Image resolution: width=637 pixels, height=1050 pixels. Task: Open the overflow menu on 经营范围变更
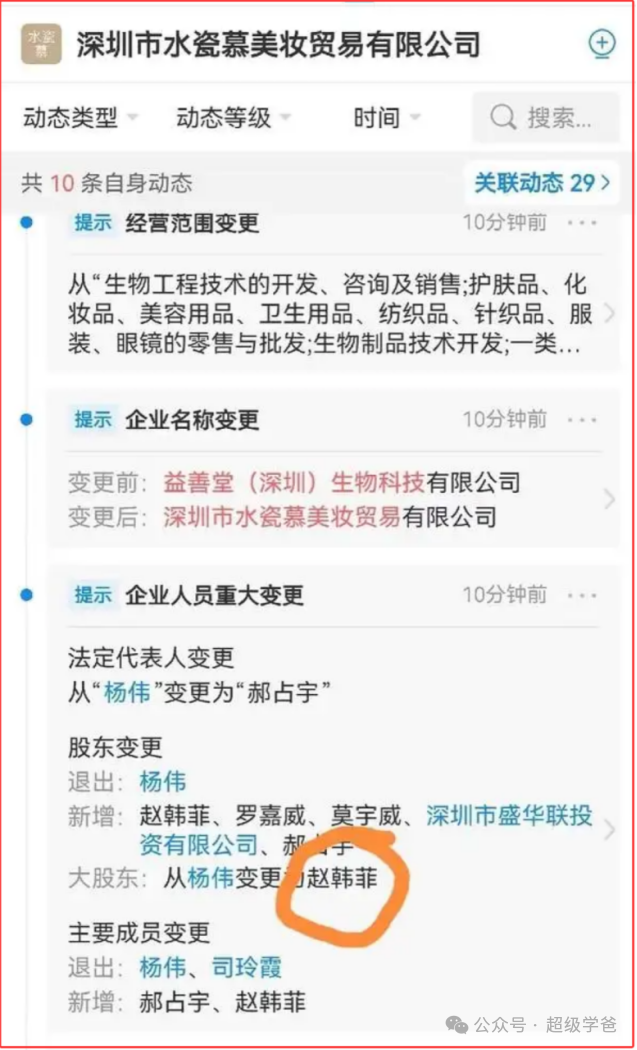point(582,223)
